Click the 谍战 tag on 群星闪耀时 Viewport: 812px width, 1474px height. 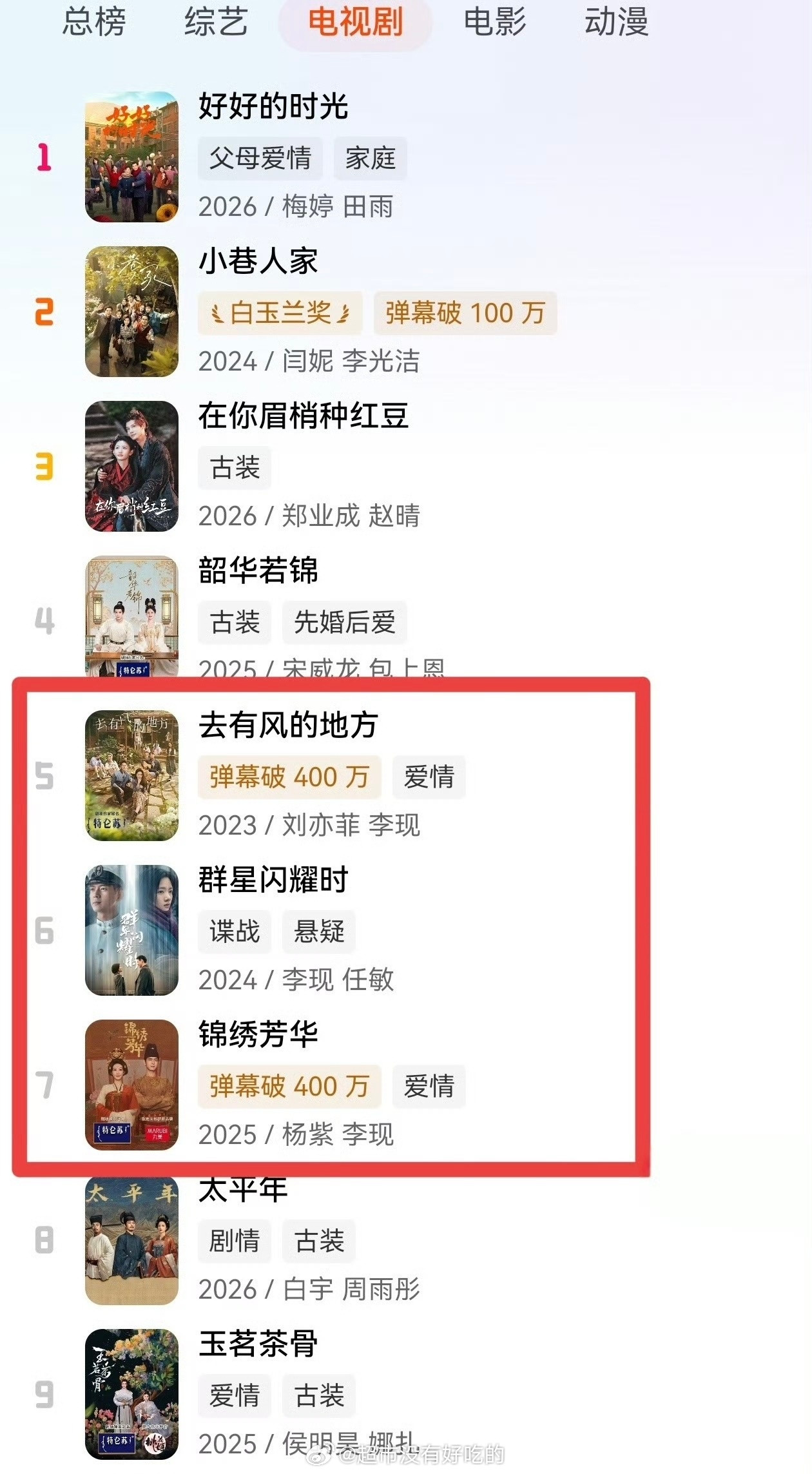[x=234, y=932]
